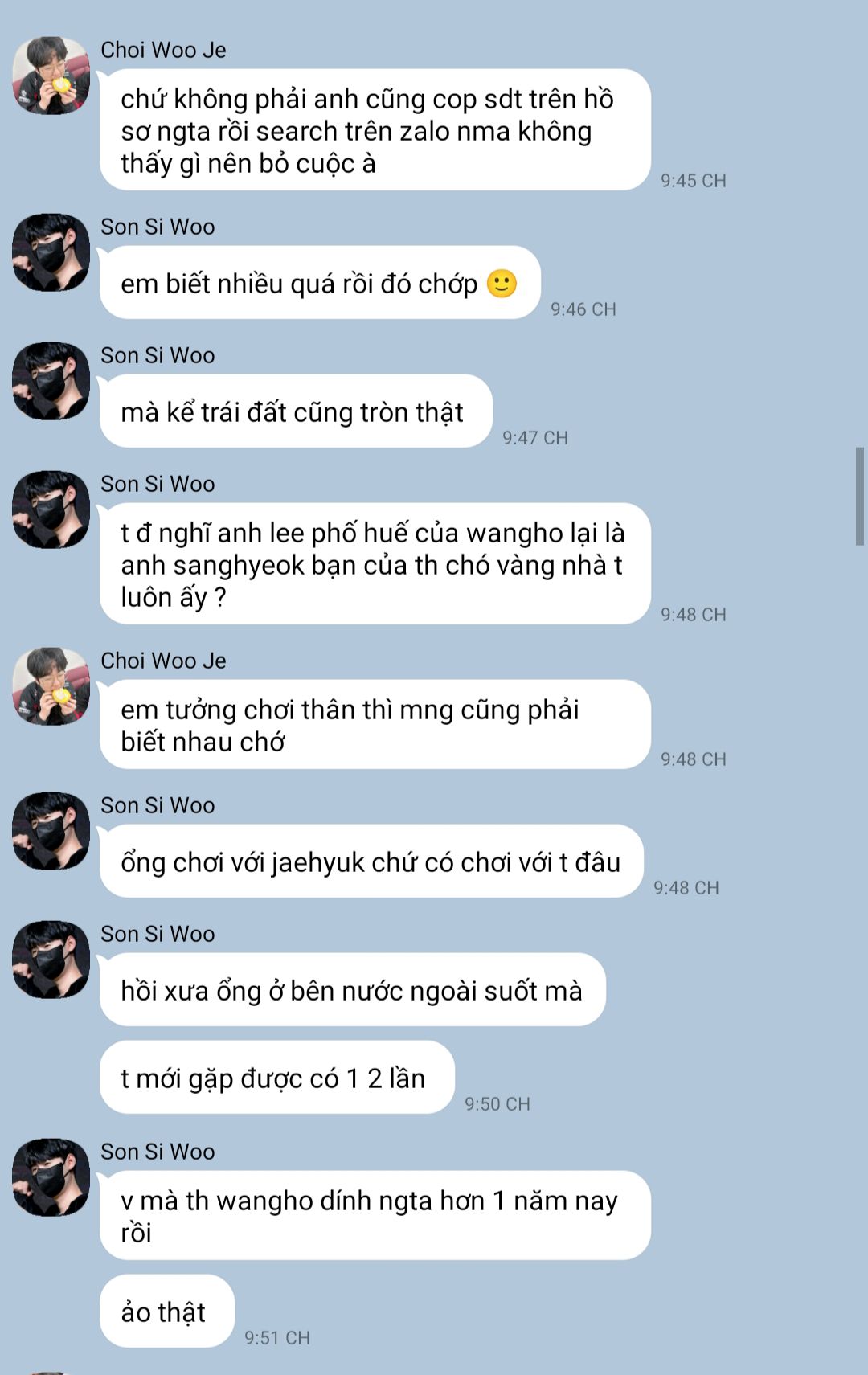Tap Choi Woo Je's avatar beside 'em tưởng chơi thân' message

pyautogui.click(x=51, y=686)
